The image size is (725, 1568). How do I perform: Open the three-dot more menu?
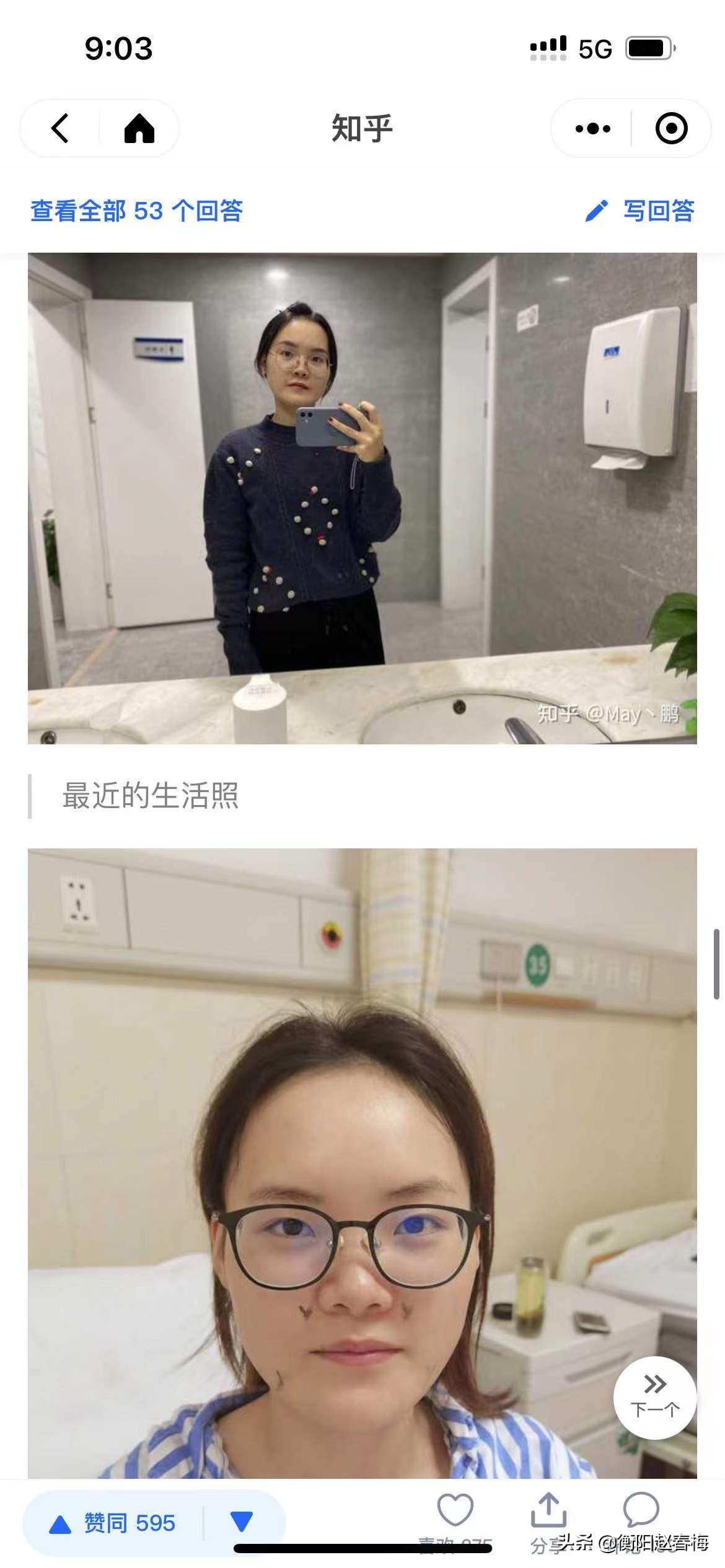(592, 128)
